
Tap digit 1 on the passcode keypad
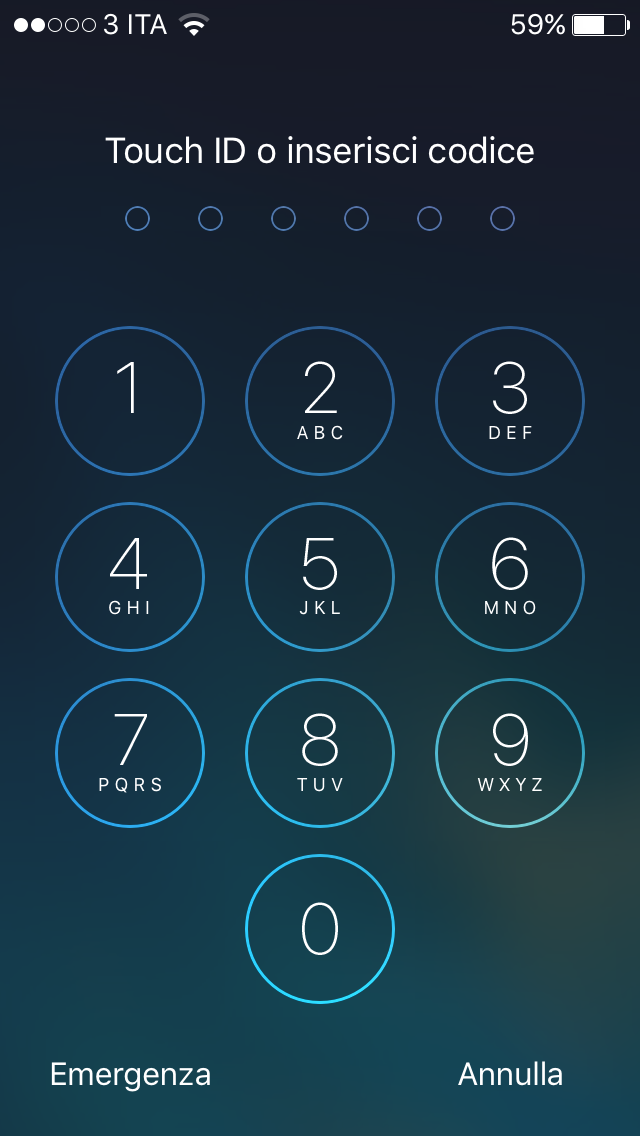pos(130,401)
